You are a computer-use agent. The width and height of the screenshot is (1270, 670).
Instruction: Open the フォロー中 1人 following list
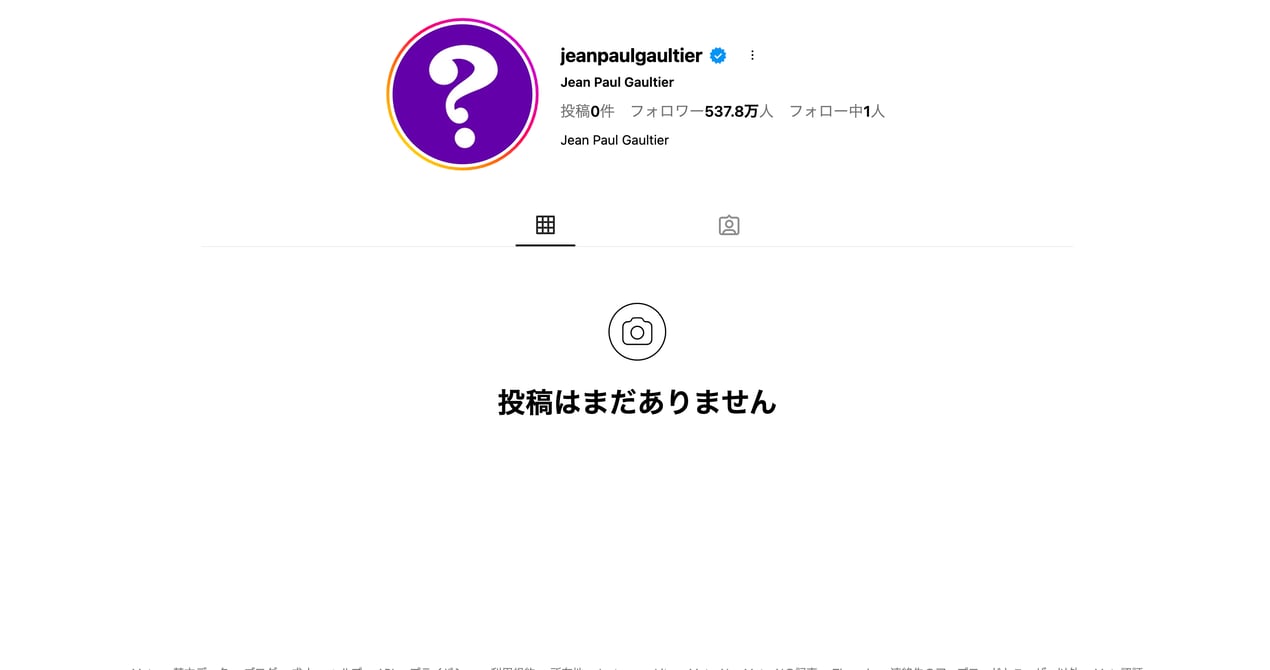(x=836, y=111)
